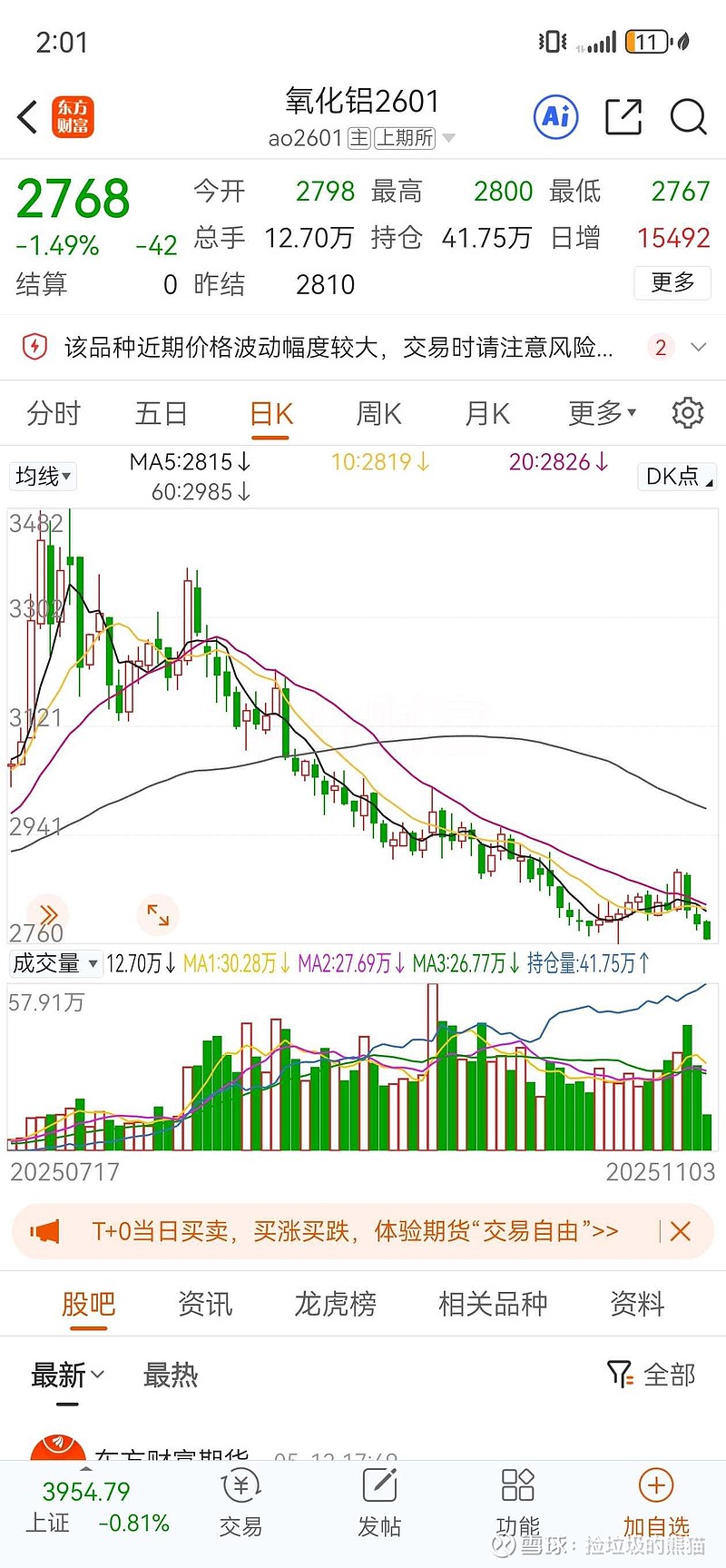Viewport: 726px width, 1568px height.
Task: Tap the 更多 button for extra quote data
Action: click(x=672, y=283)
